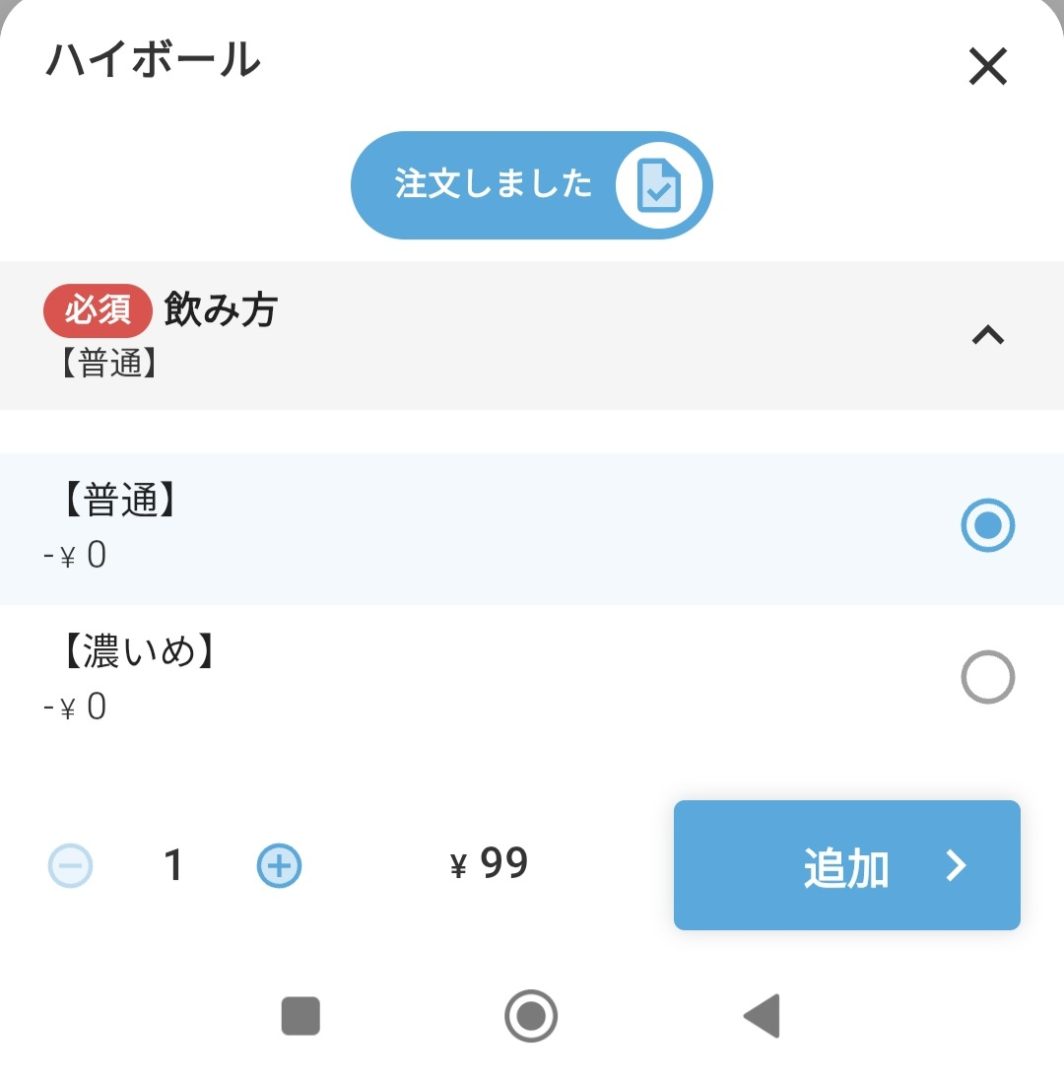The height and width of the screenshot is (1080, 1064).
Task: Close the ハイボール order dialog
Action: [x=987, y=68]
